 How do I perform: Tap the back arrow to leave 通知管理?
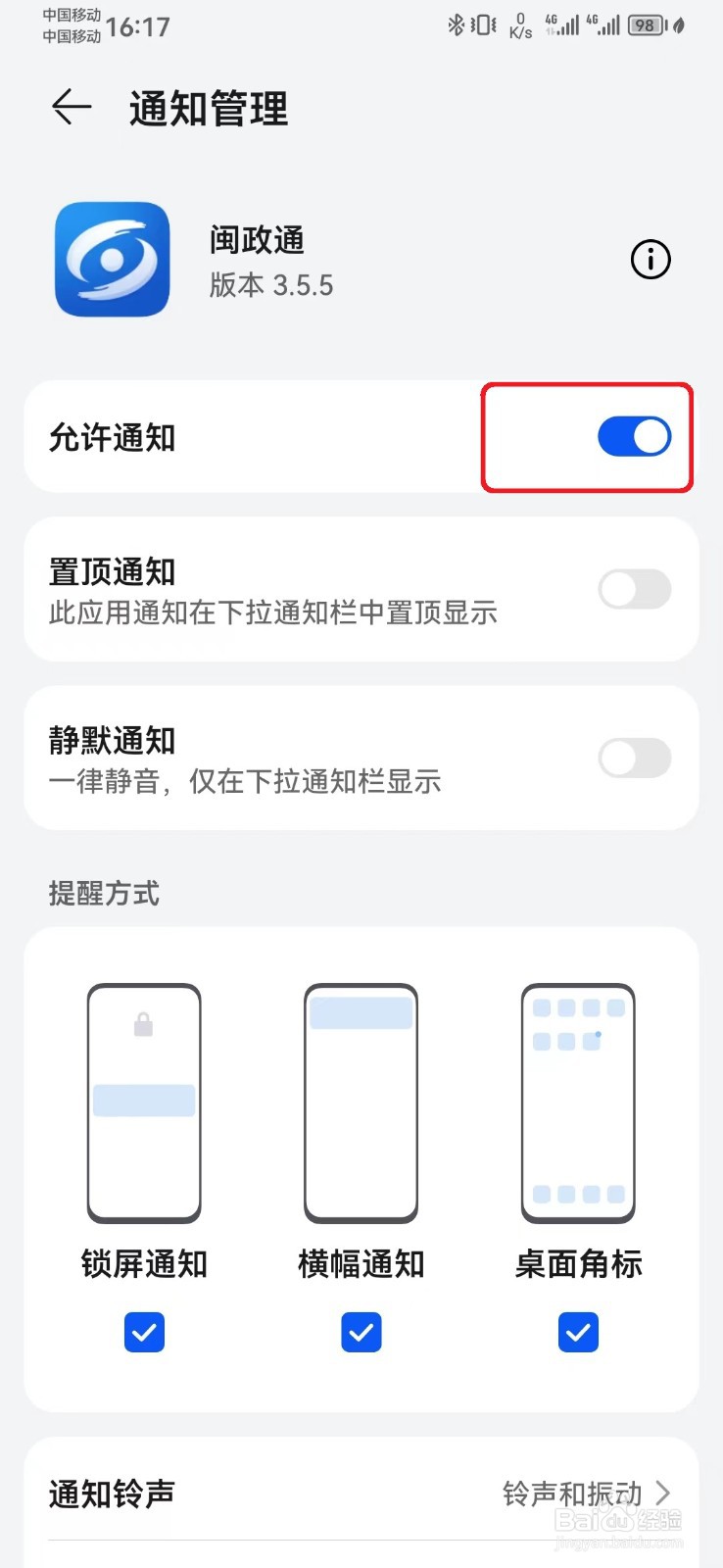pyautogui.click(x=69, y=108)
